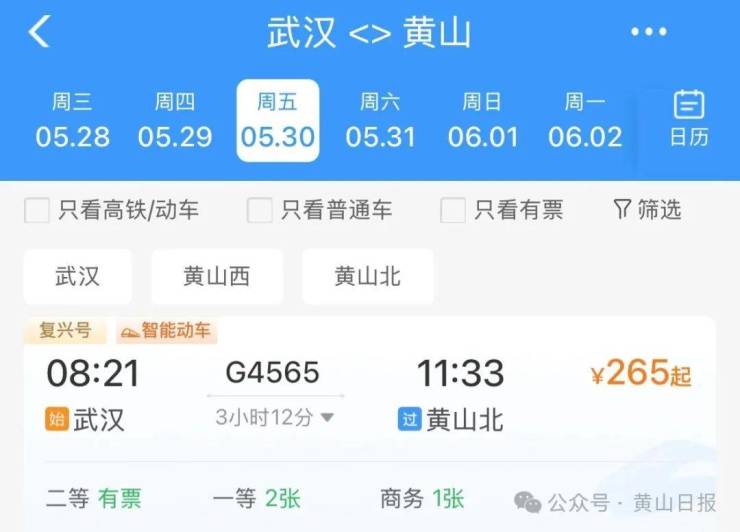Select date 周三 05.28

click(73, 120)
